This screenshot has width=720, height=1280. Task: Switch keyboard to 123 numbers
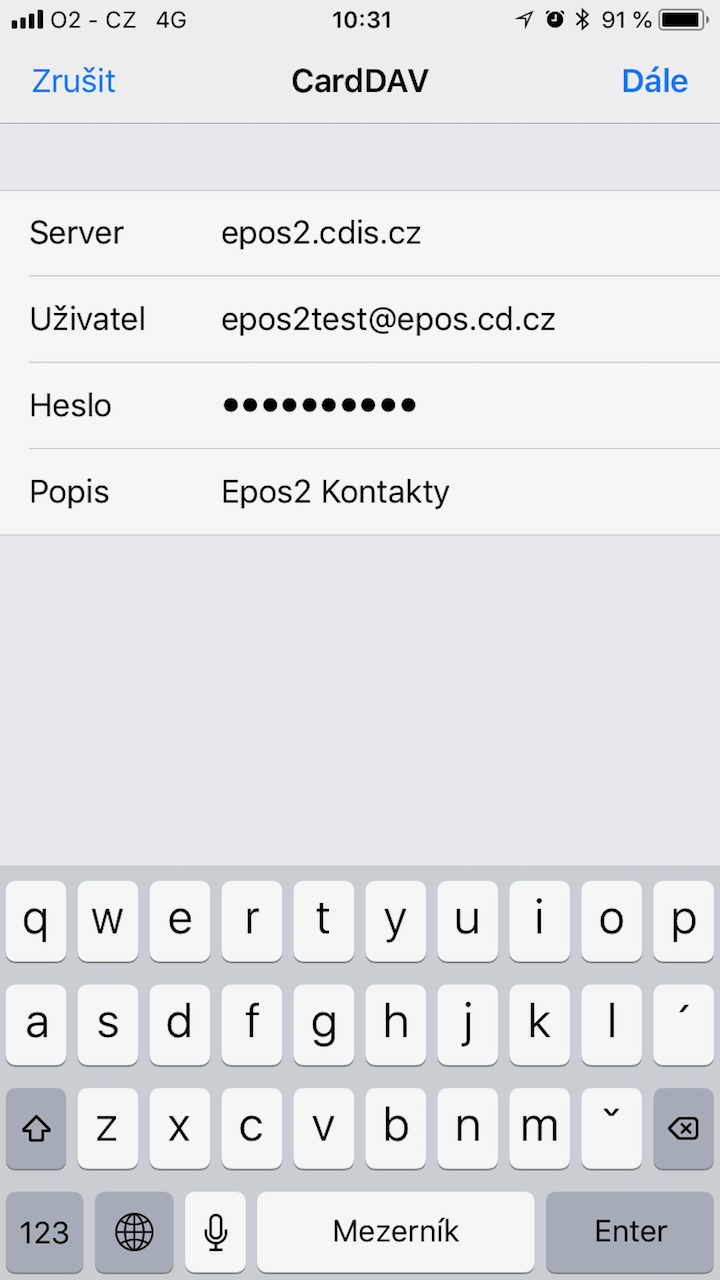(45, 1231)
